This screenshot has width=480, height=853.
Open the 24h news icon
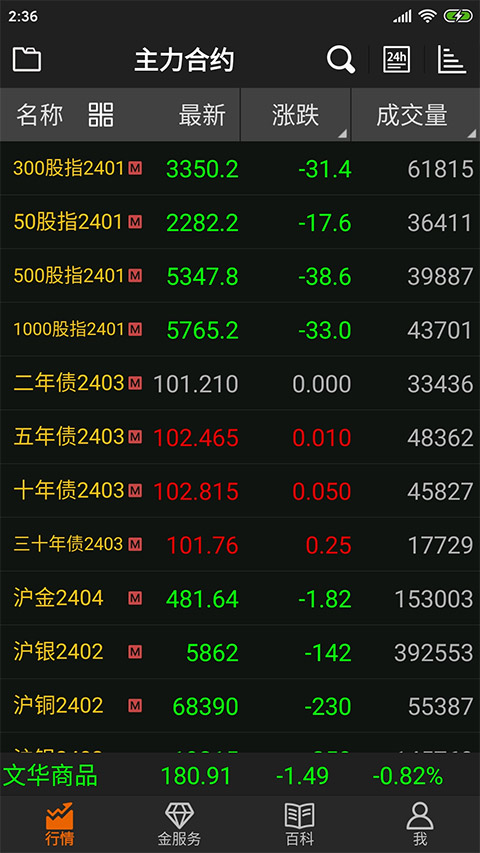[x=397, y=59]
